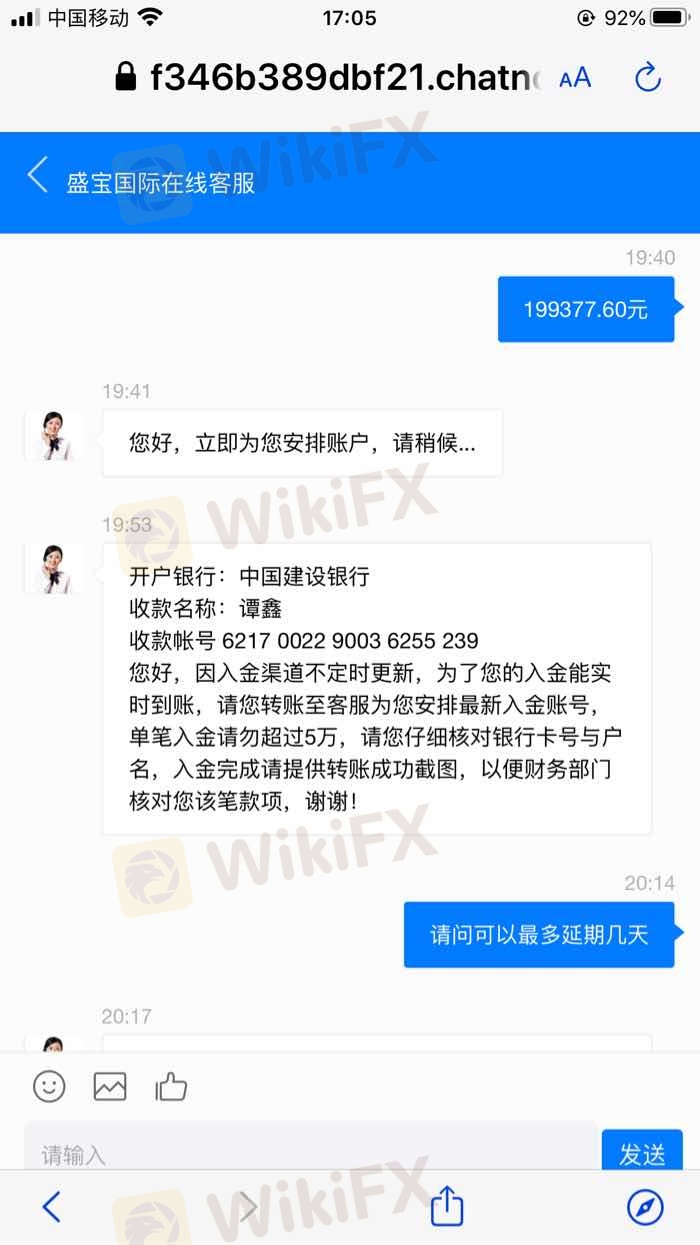The image size is (700, 1245).
Task: Send the message with 发送
Action: coord(642,1155)
